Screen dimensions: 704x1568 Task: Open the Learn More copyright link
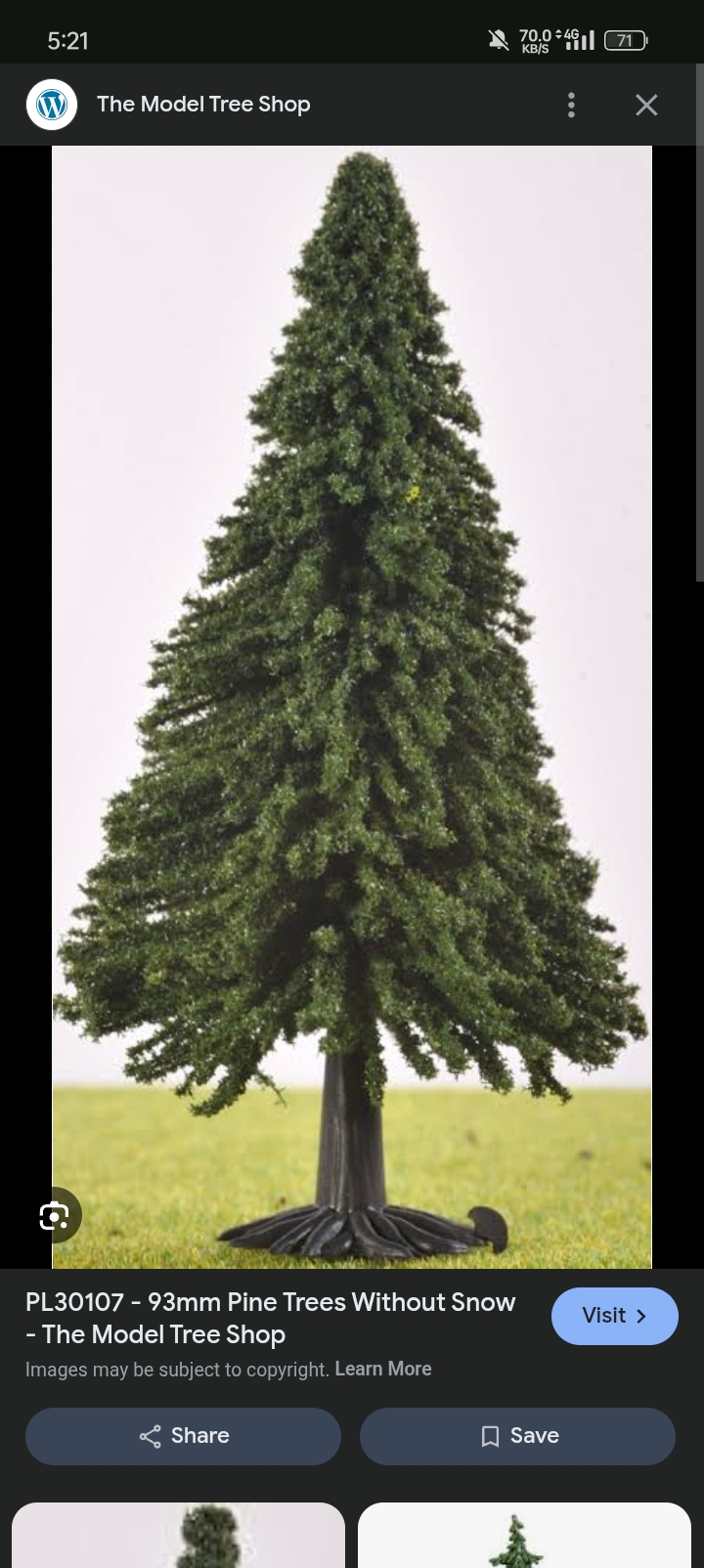382,1369
